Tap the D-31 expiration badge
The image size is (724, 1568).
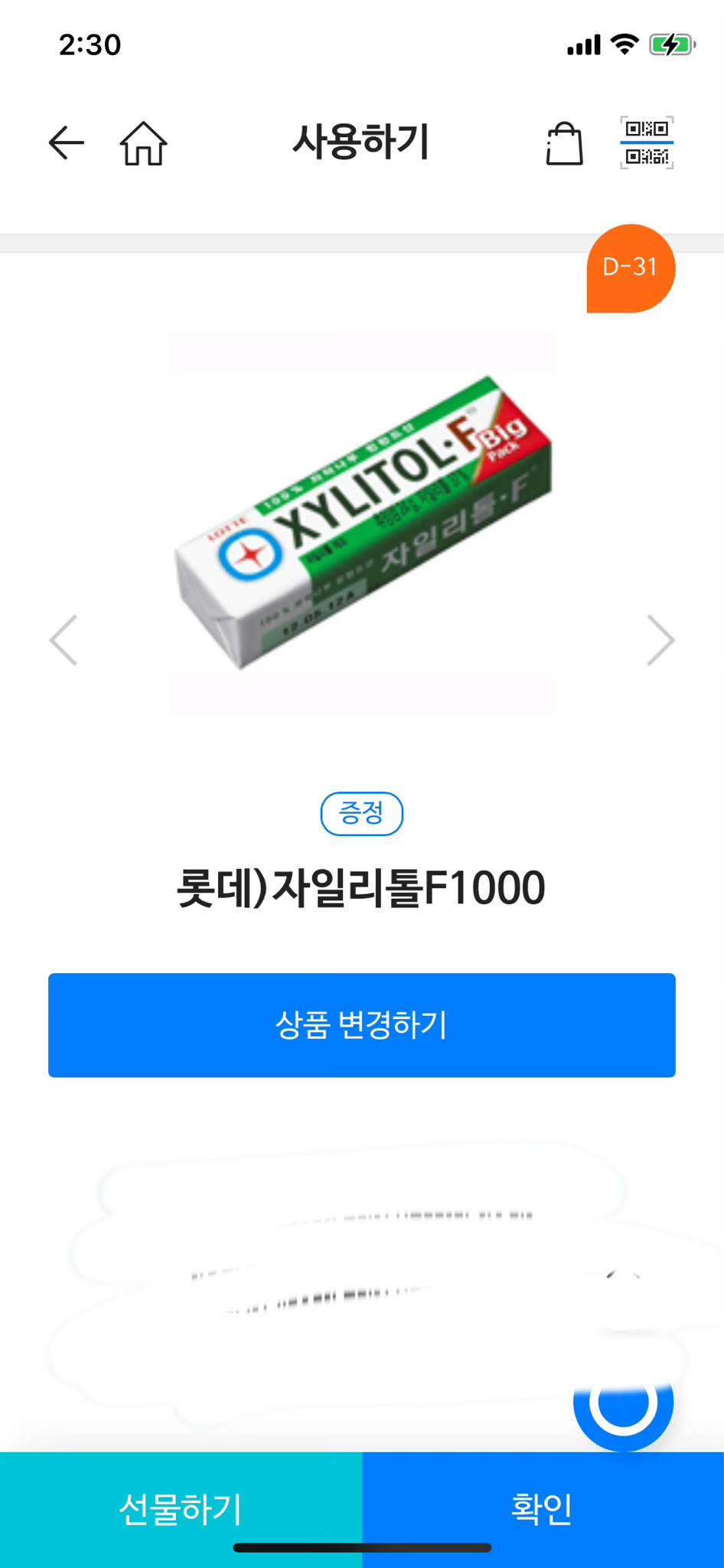pyautogui.click(x=629, y=267)
